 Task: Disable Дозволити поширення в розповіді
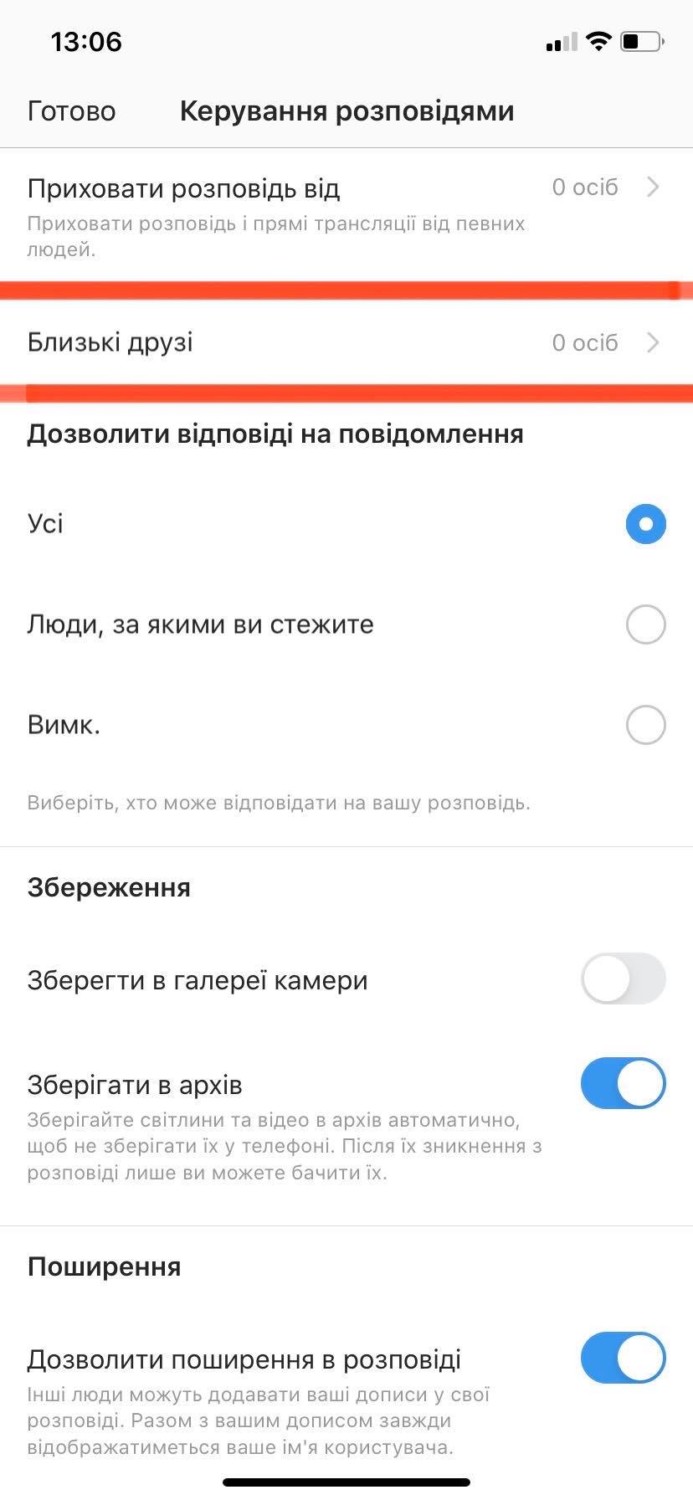coord(623,1358)
